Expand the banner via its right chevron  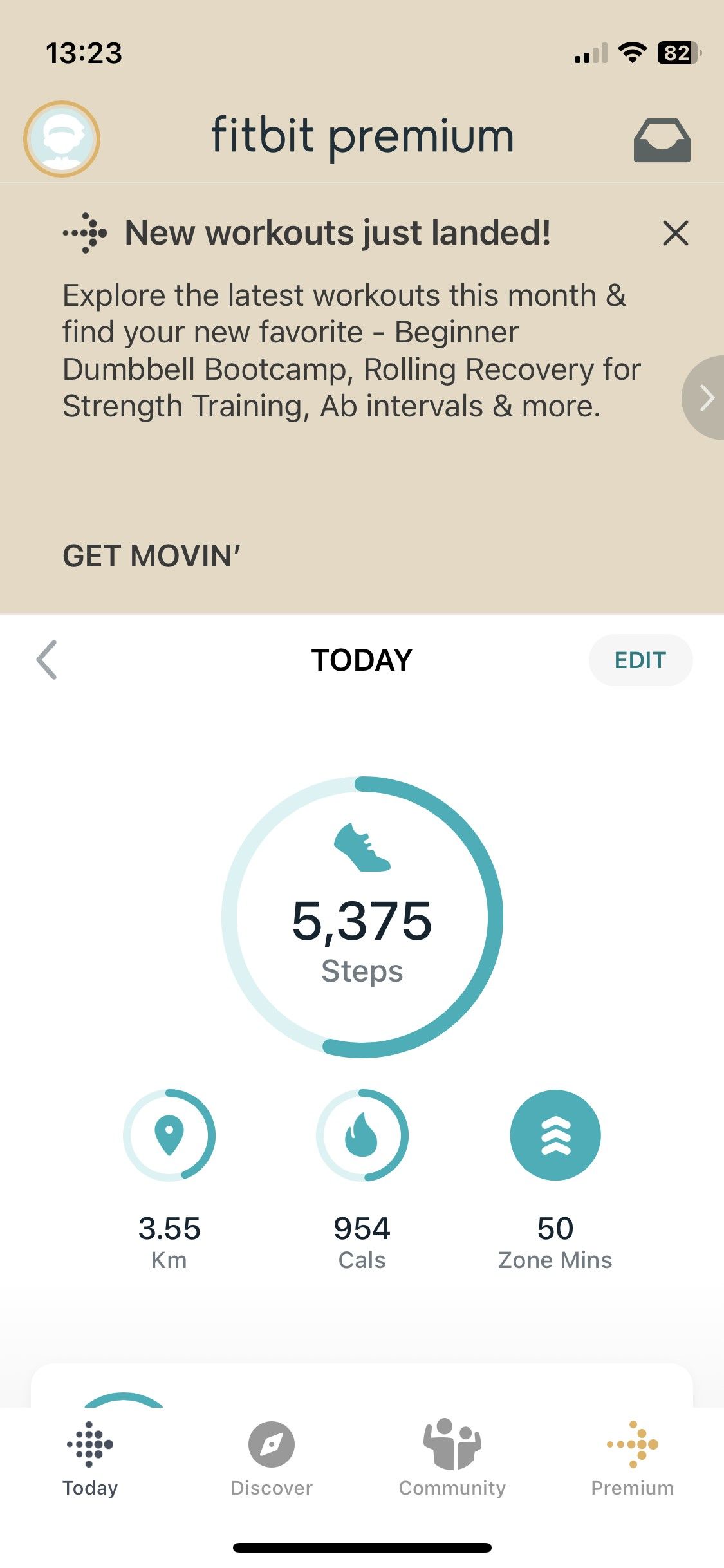point(707,398)
